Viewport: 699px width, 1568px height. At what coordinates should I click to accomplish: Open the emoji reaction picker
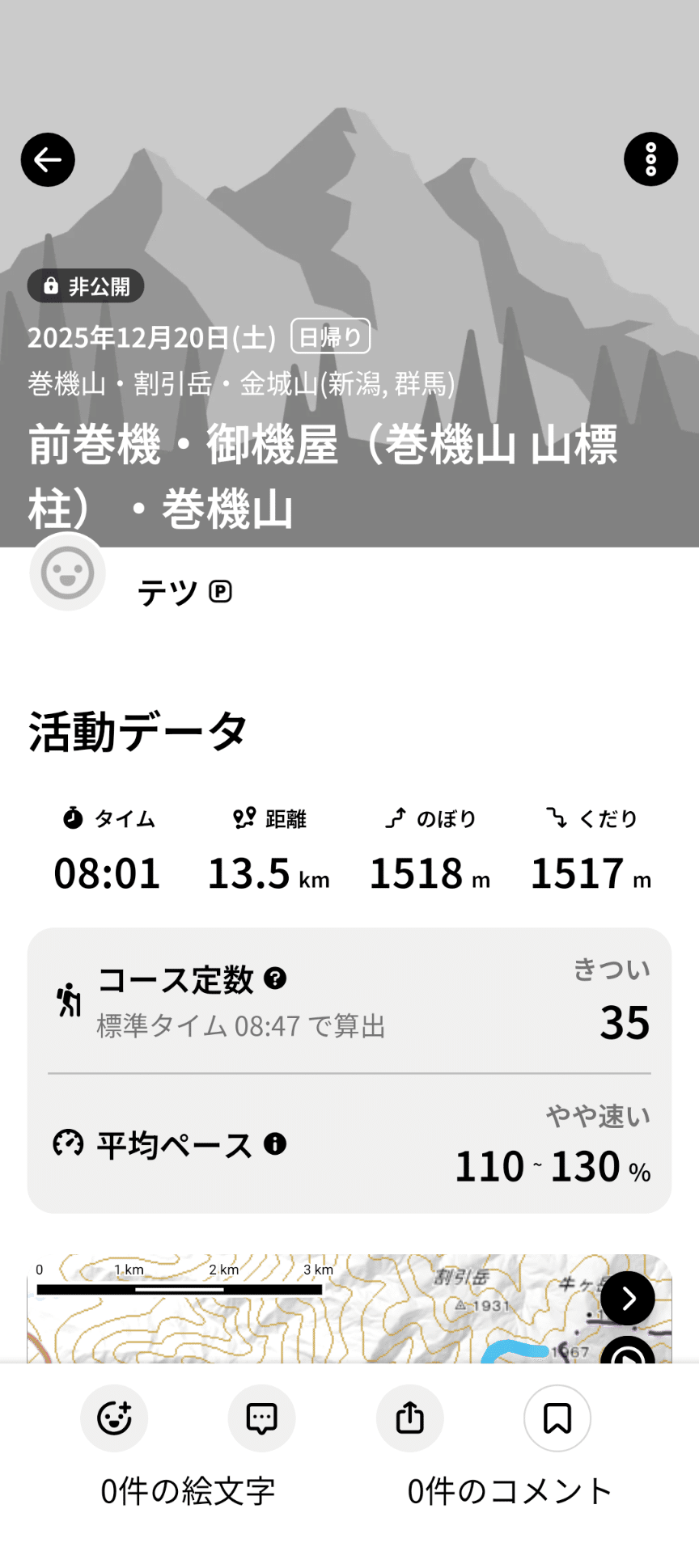pos(114,1418)
